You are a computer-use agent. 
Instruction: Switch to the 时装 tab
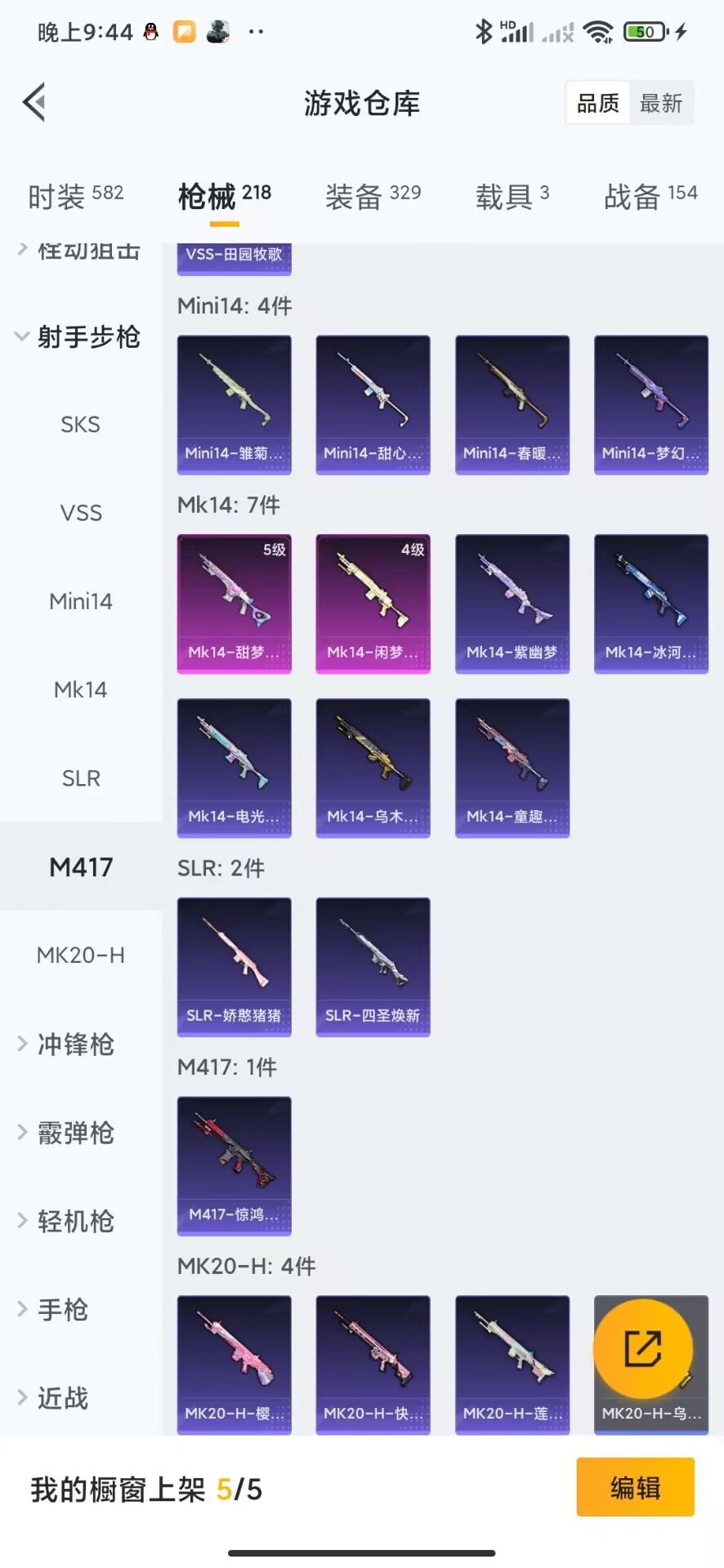[x=75, y=196]
